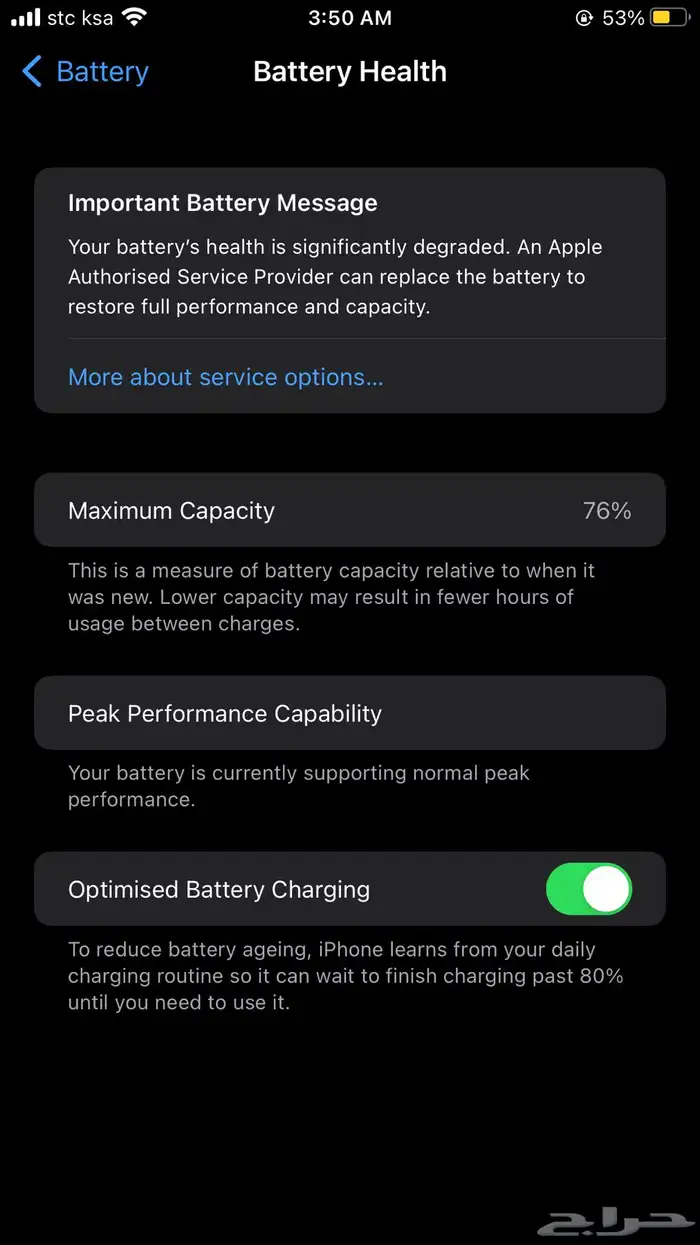
Task: Go back to Battery settings
Action: click(x=85, y=72)
